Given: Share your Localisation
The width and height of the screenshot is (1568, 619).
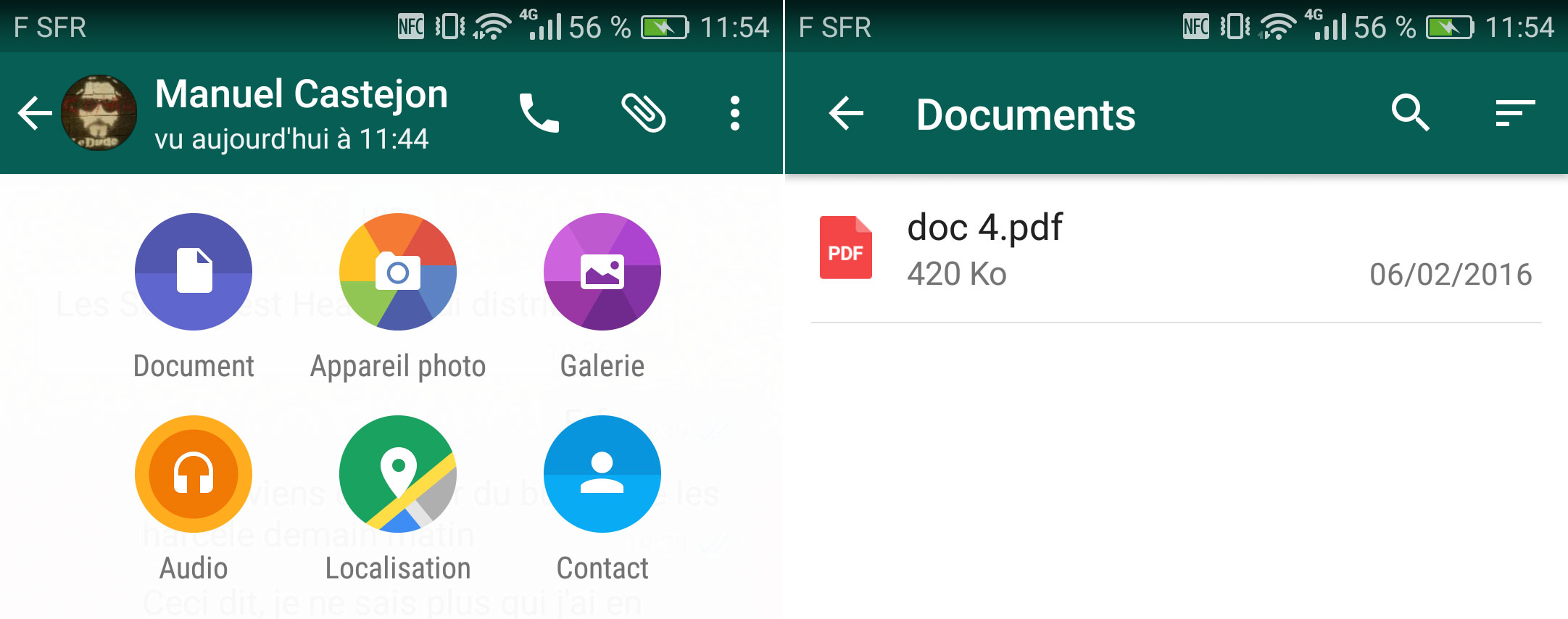Looking at the screenshot, I should (398, 474).
